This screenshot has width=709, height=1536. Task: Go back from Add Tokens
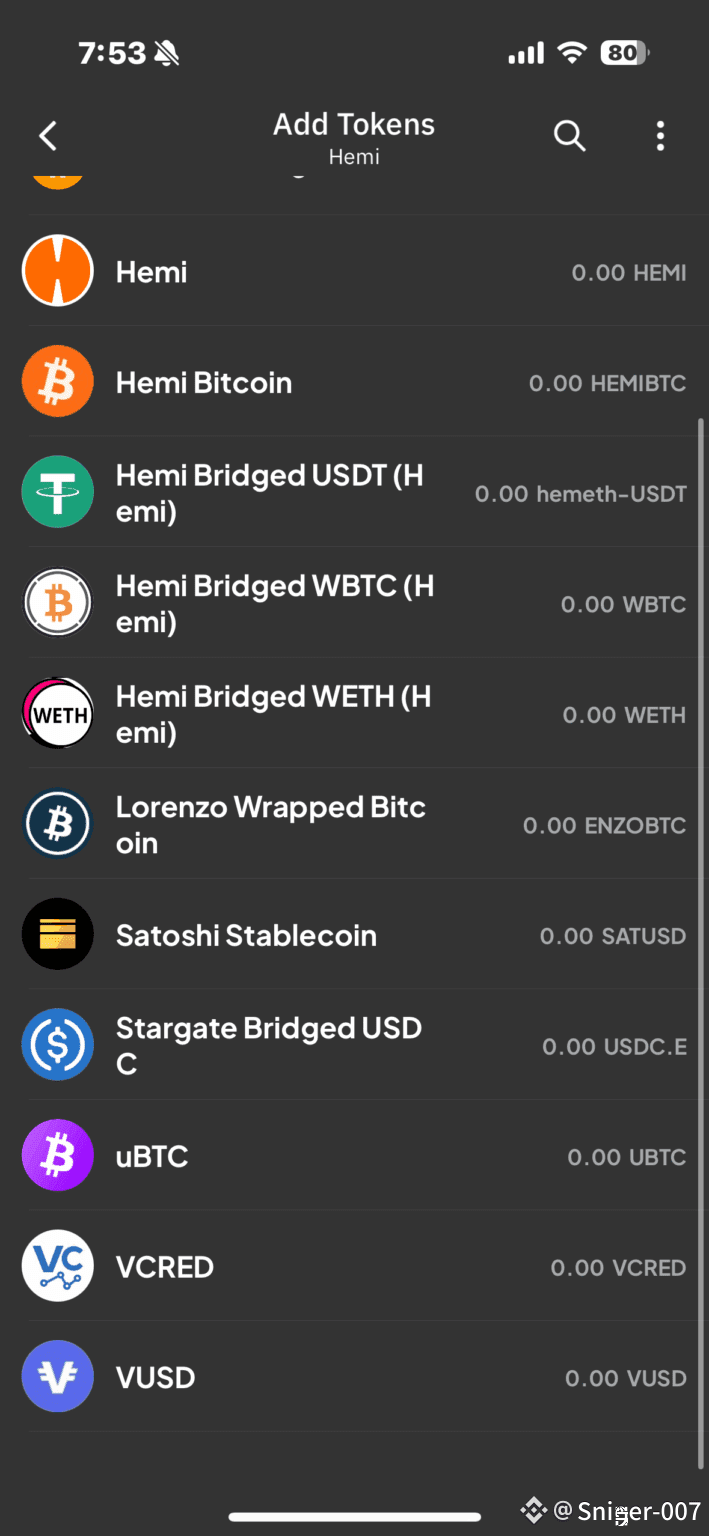coord(48,136)
